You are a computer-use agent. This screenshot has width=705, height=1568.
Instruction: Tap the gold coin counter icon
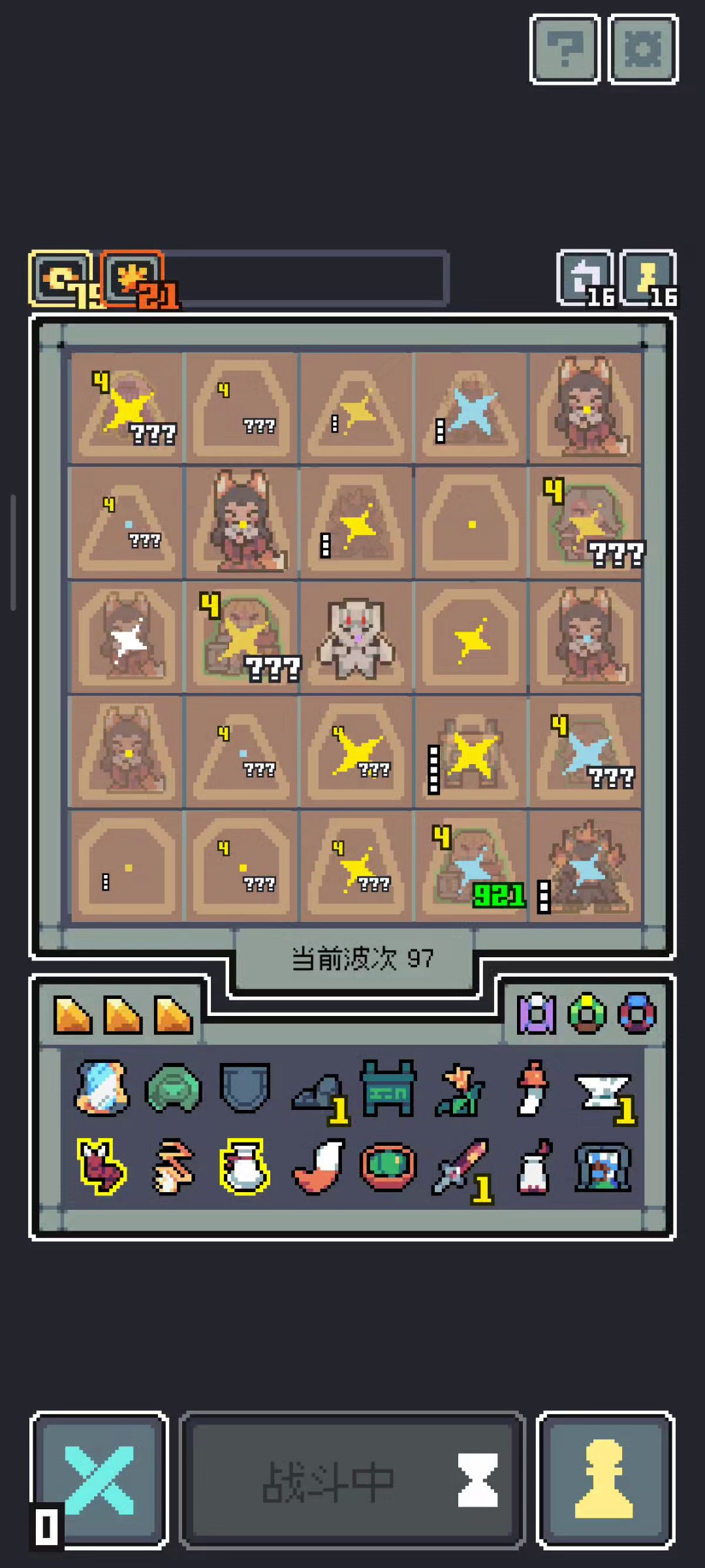(x=60, y=279)
